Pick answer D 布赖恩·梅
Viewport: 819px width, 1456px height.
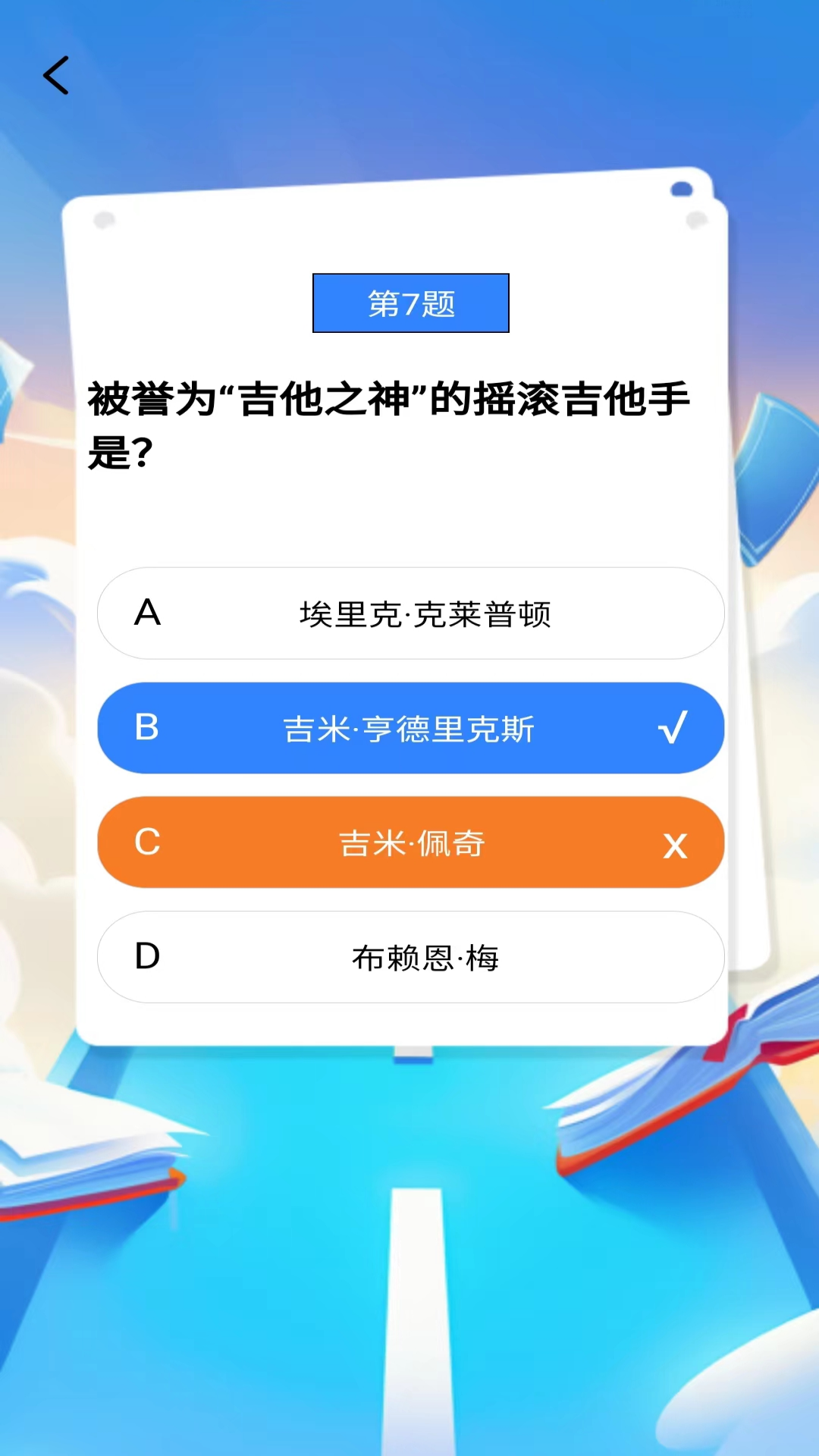tap(410, 957)
